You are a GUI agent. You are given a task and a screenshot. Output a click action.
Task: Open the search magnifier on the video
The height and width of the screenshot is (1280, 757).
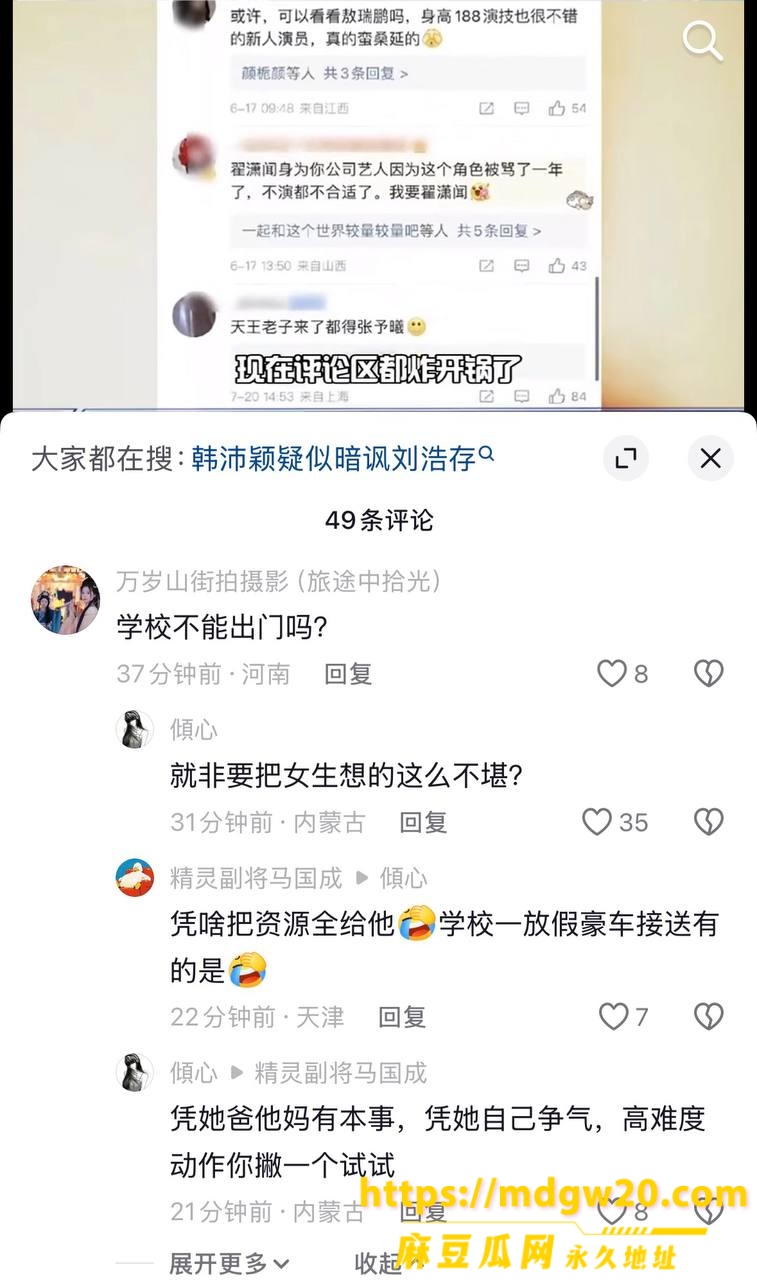(702, 41)
